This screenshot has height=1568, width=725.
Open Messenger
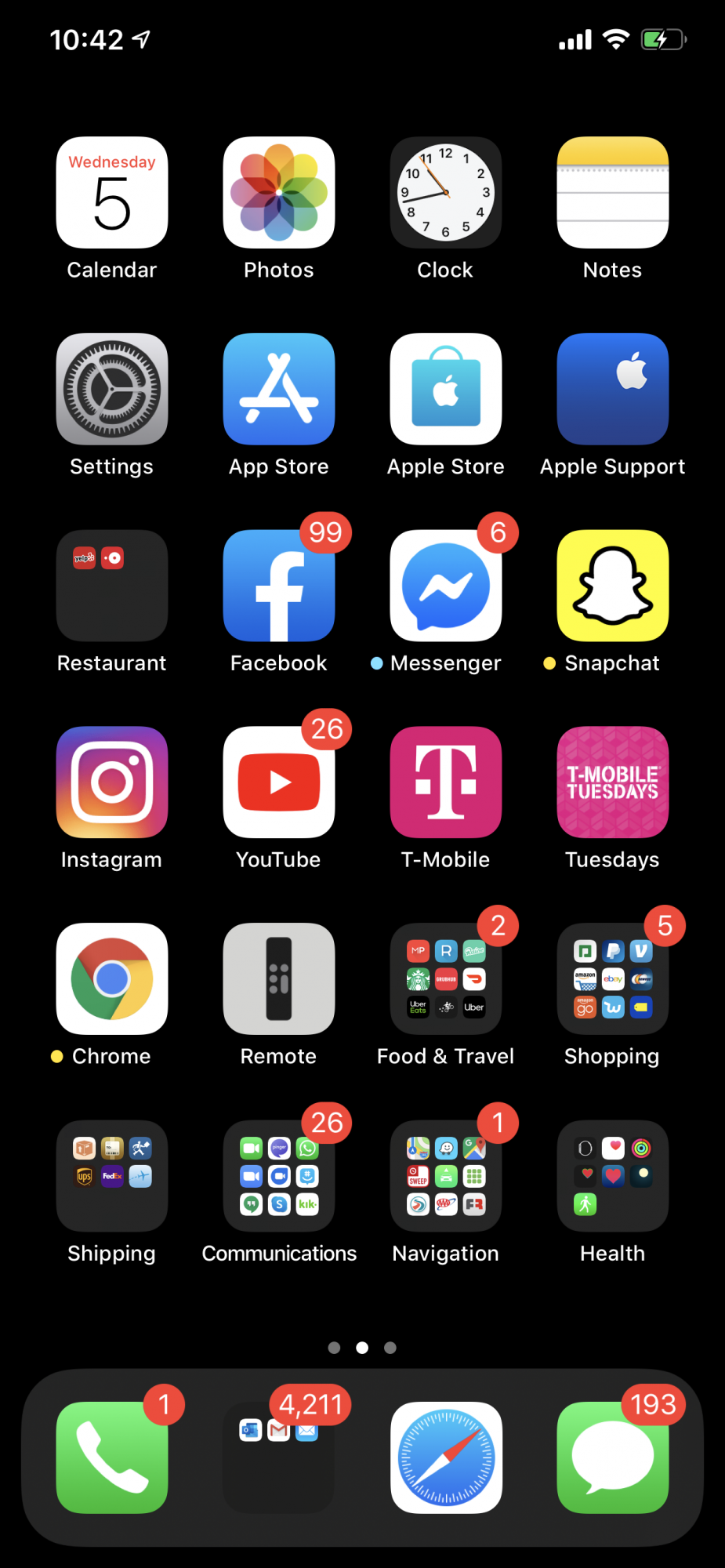(446, 586)
